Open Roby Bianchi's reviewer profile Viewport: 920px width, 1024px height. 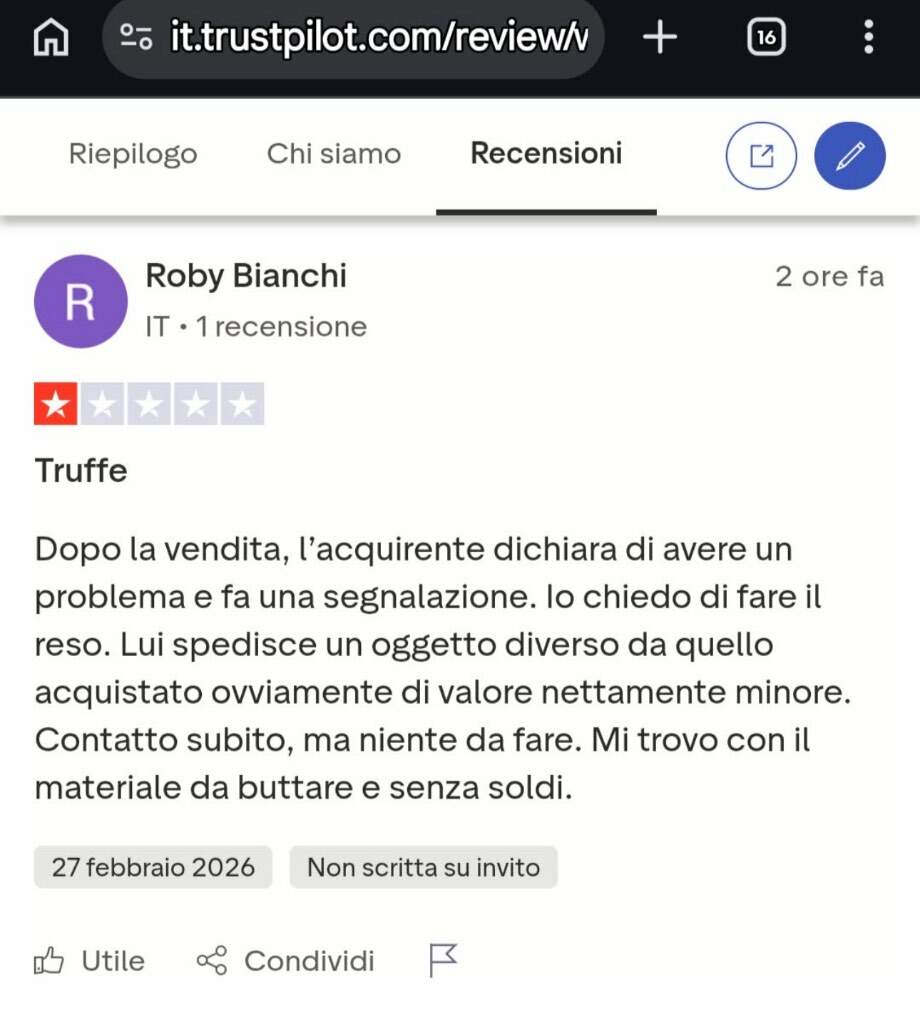pos(246,277)
